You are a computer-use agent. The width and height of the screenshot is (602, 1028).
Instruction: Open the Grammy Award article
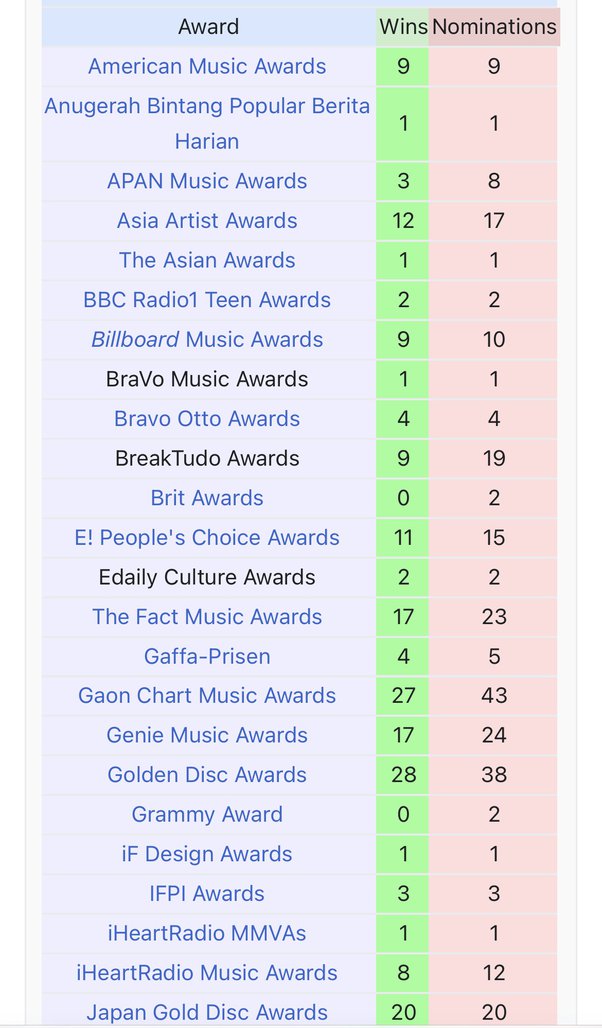tap(207, 814)
